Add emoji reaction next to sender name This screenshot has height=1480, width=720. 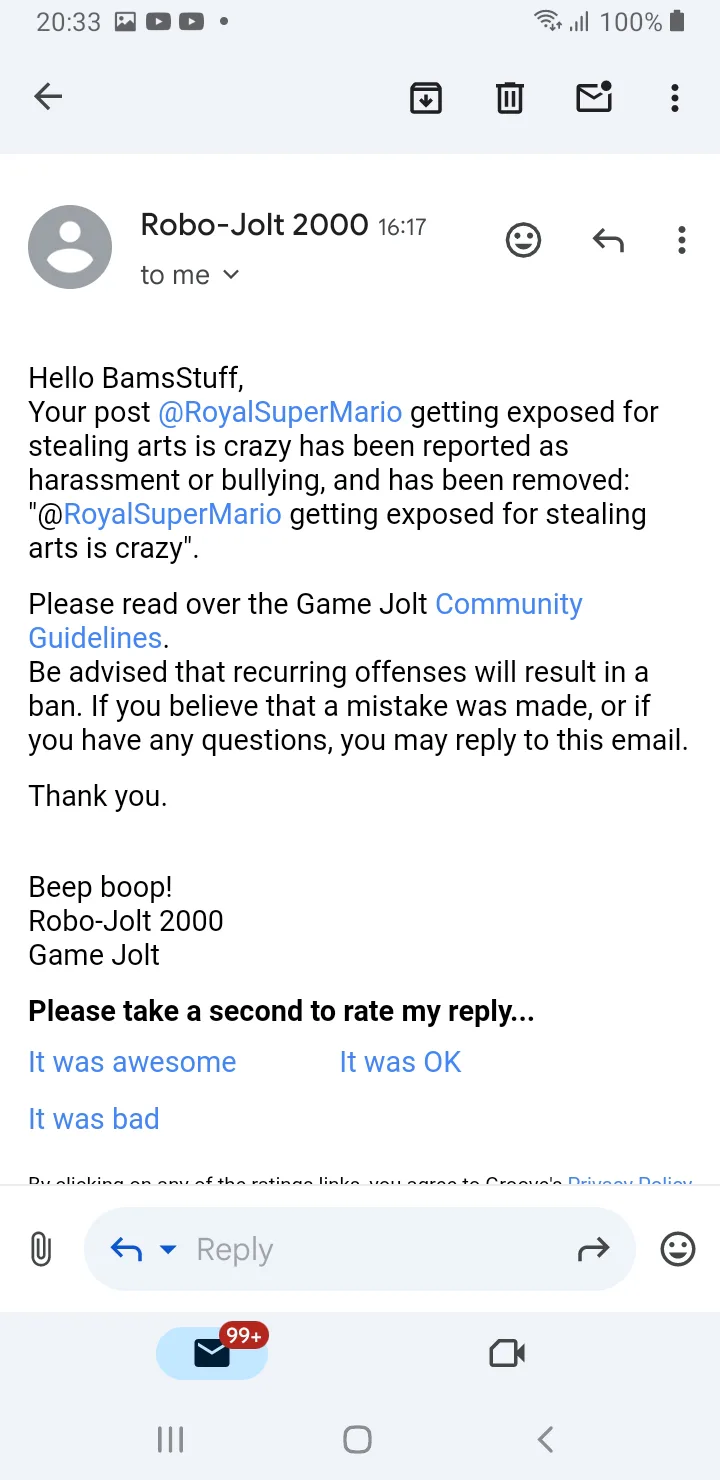click(x=523, y=240)
